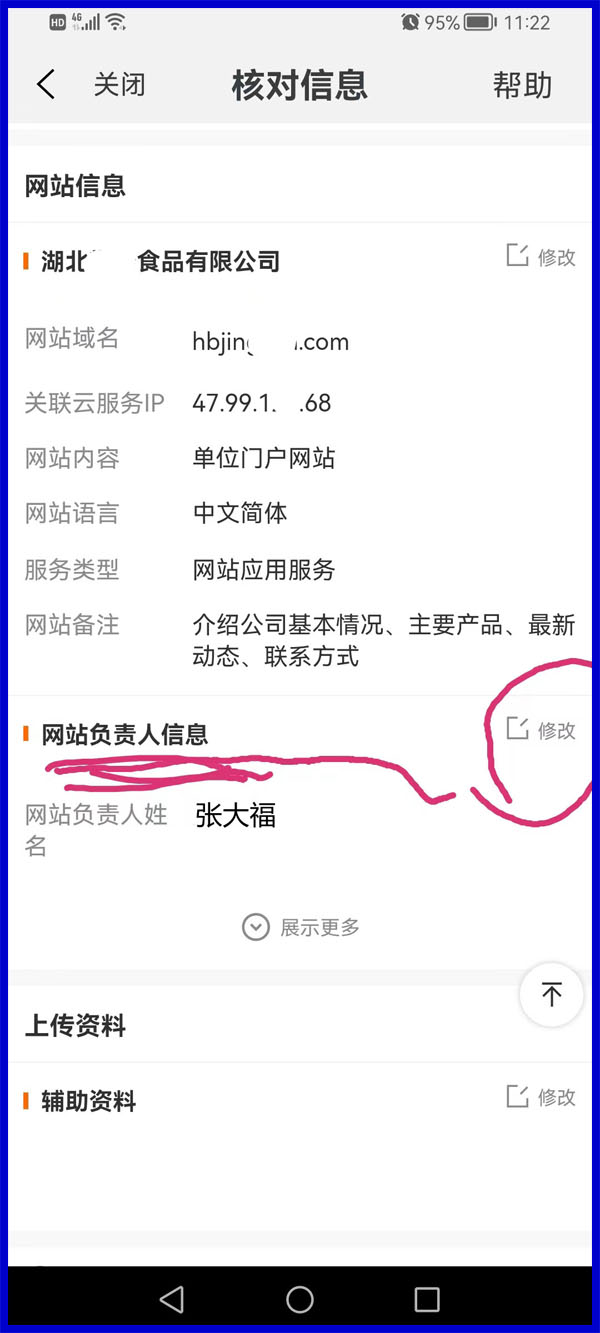Viewport: 600px width, 1333px height.
Task: Go back using the header arrow
Action: pyautogui.click(x=46, y=84)
